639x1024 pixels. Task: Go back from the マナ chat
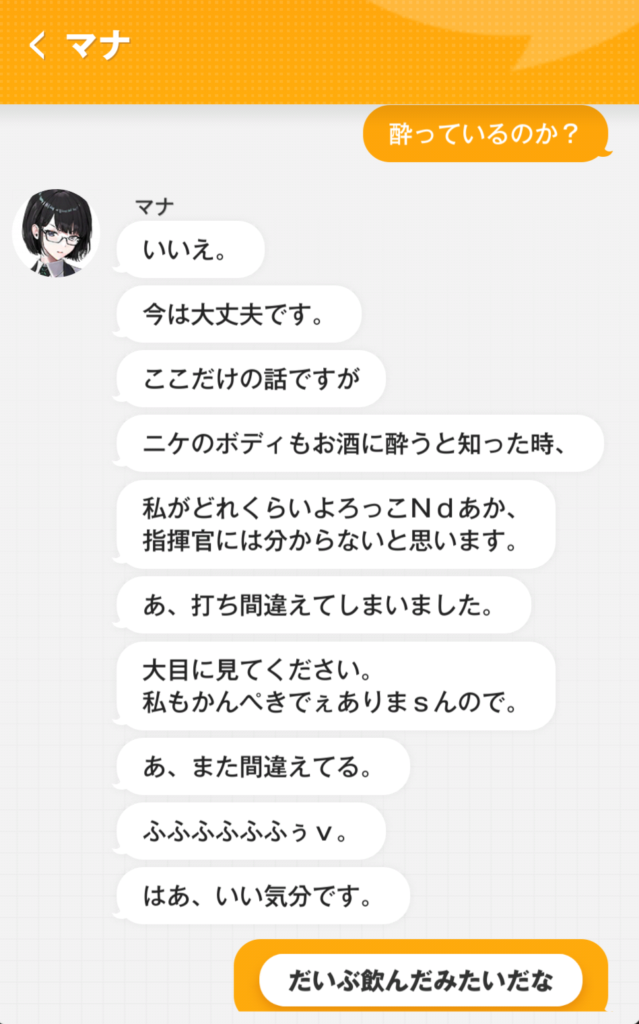[x=37, y=45]
